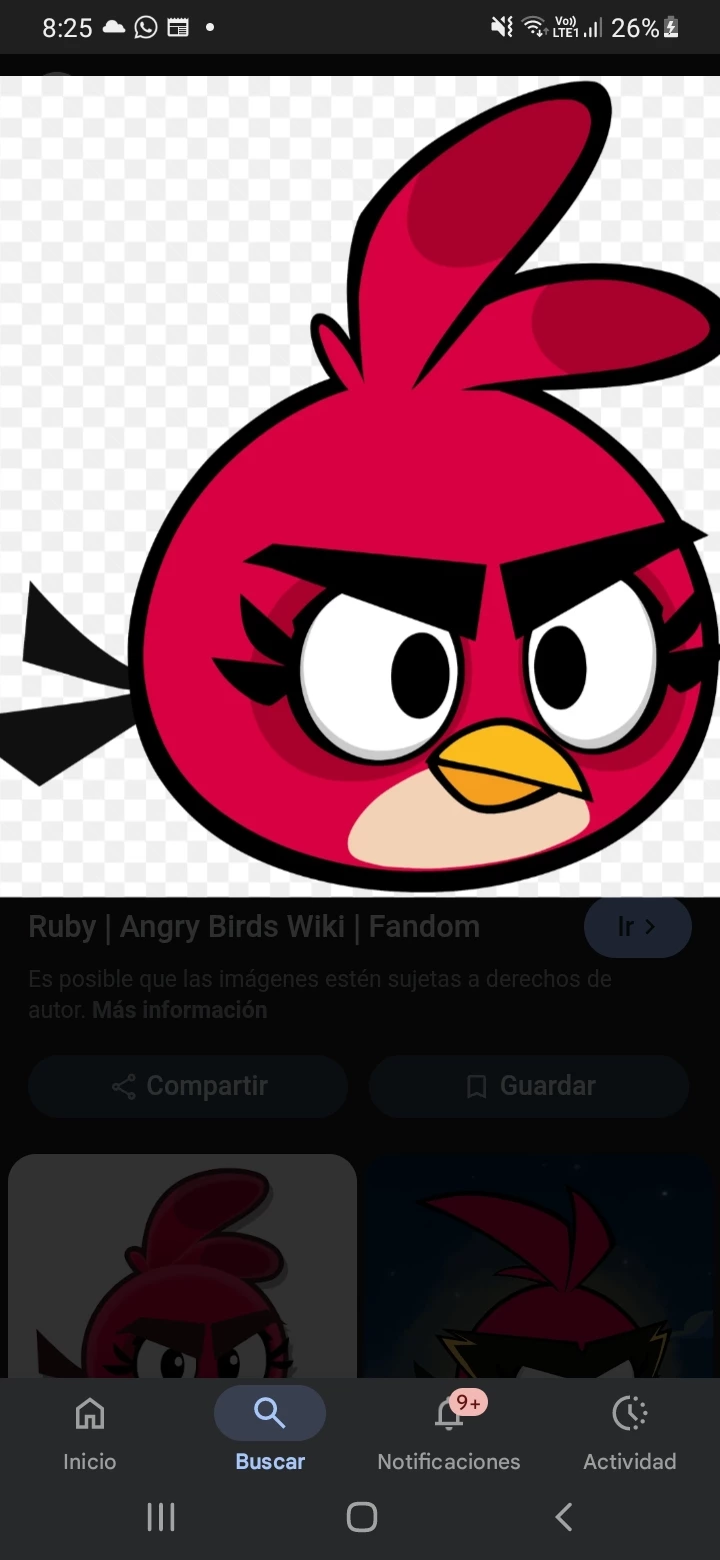The width and height of the screenshot is (720, 1560).
Task: Share this image with Compartir
Action: tap(188, 1086)
